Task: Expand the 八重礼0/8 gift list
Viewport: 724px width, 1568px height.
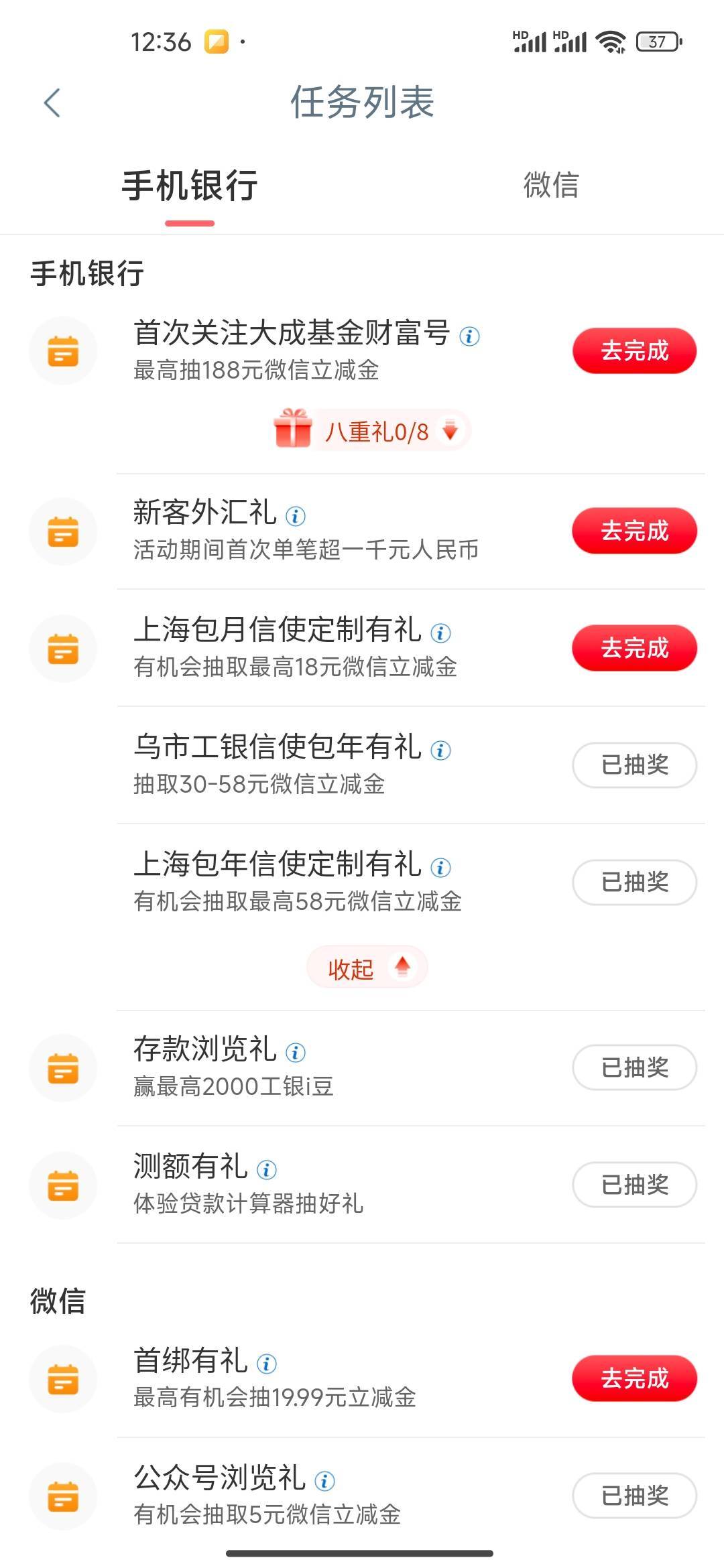Action: [373, 431]
